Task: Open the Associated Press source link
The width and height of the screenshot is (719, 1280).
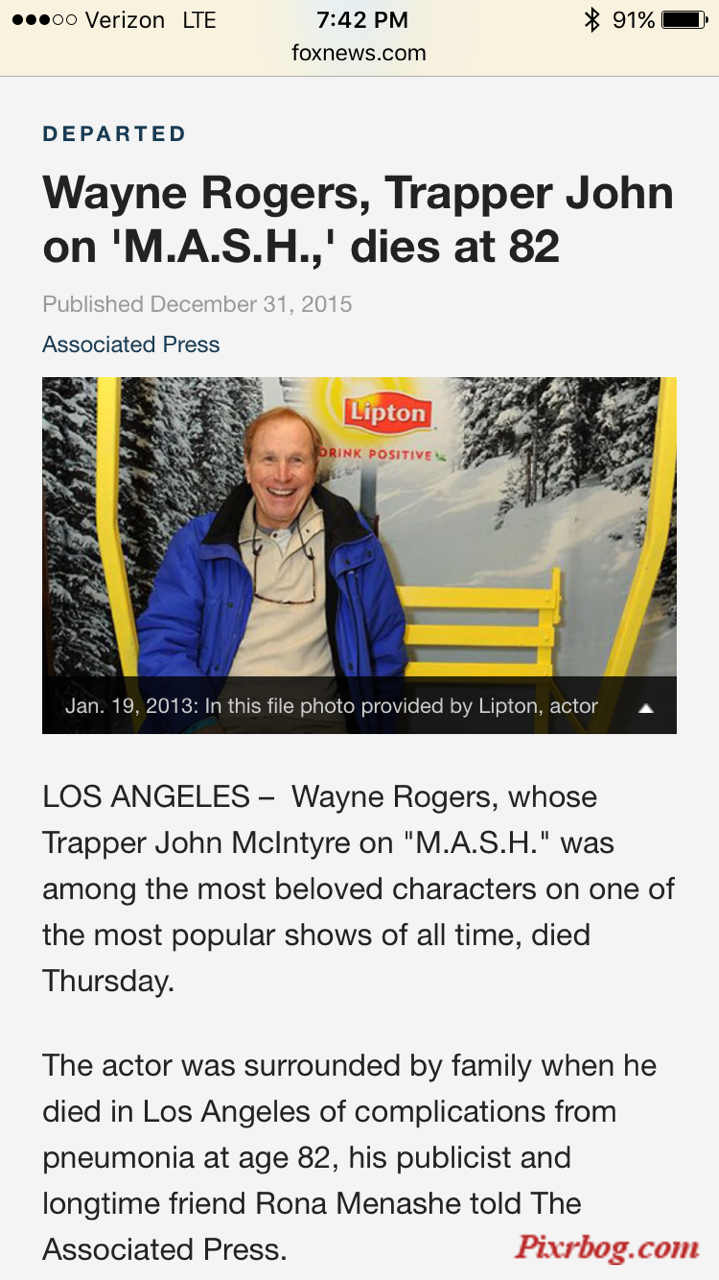Action: 131,345
